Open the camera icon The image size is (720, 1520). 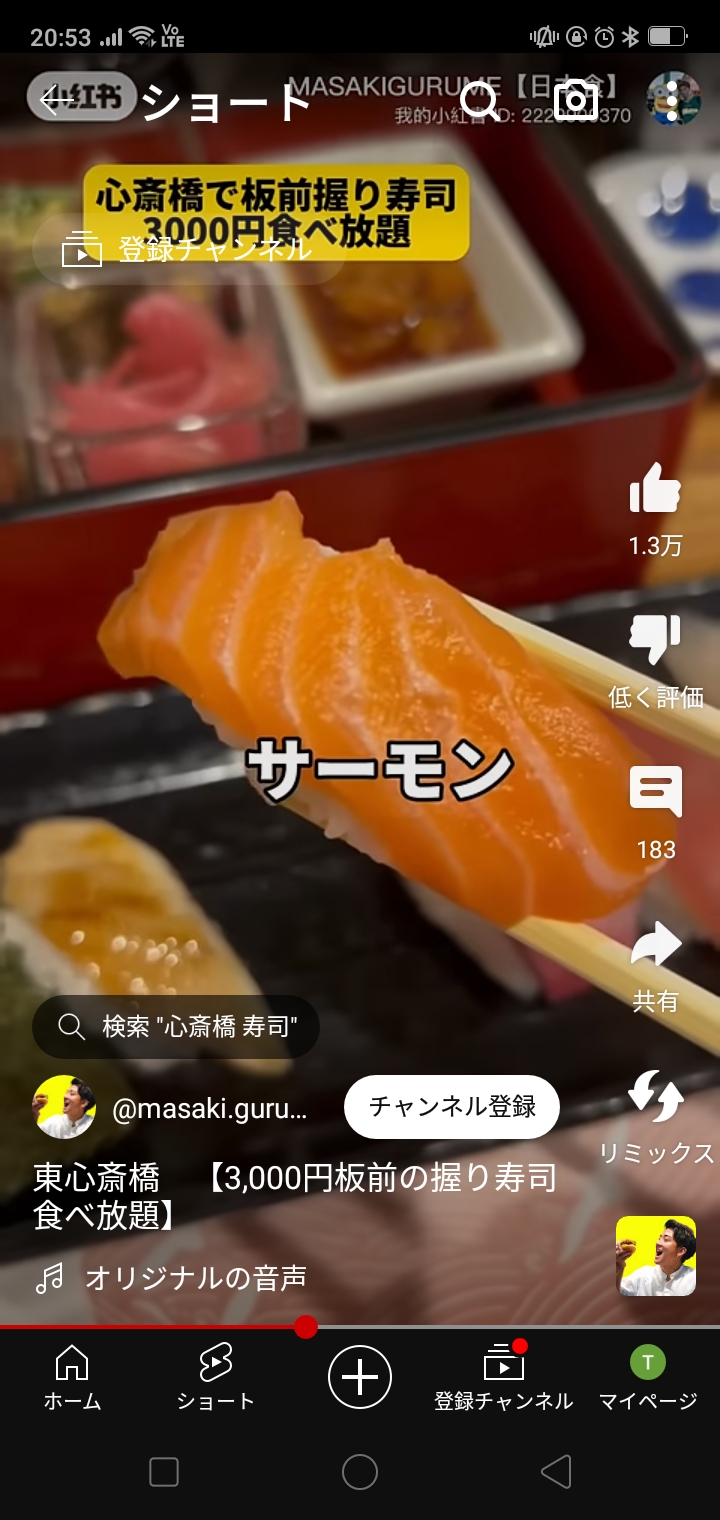click(576, 100)
